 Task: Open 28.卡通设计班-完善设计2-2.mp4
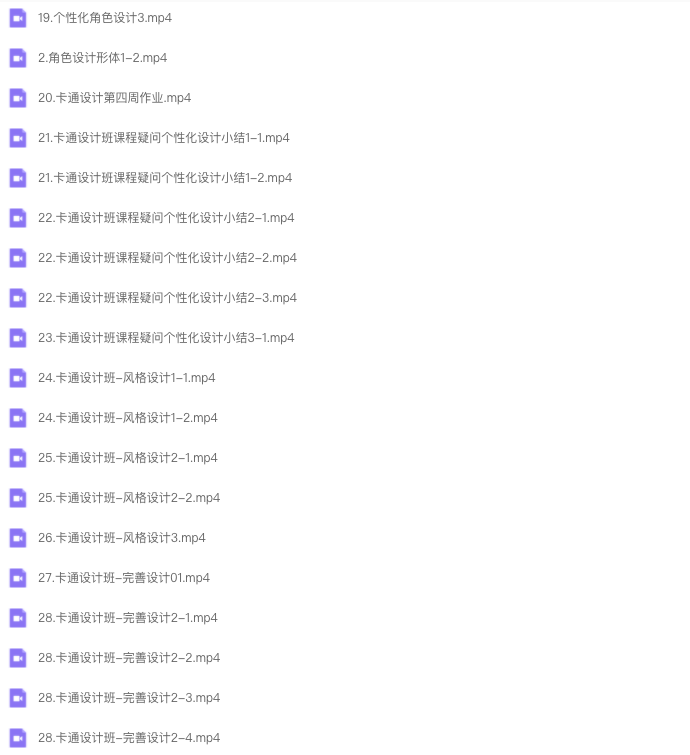point(129,658)
